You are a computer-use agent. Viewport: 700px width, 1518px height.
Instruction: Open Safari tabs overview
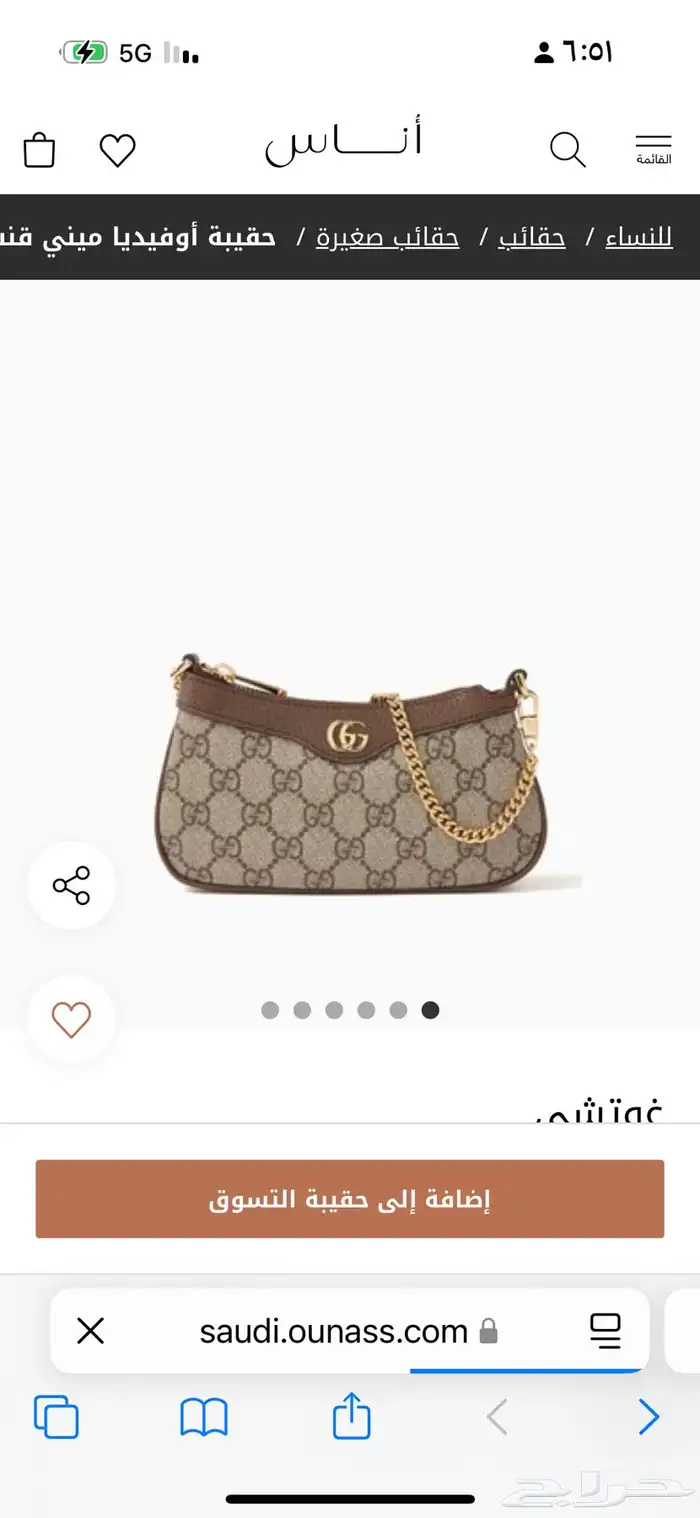point(56,1417)
